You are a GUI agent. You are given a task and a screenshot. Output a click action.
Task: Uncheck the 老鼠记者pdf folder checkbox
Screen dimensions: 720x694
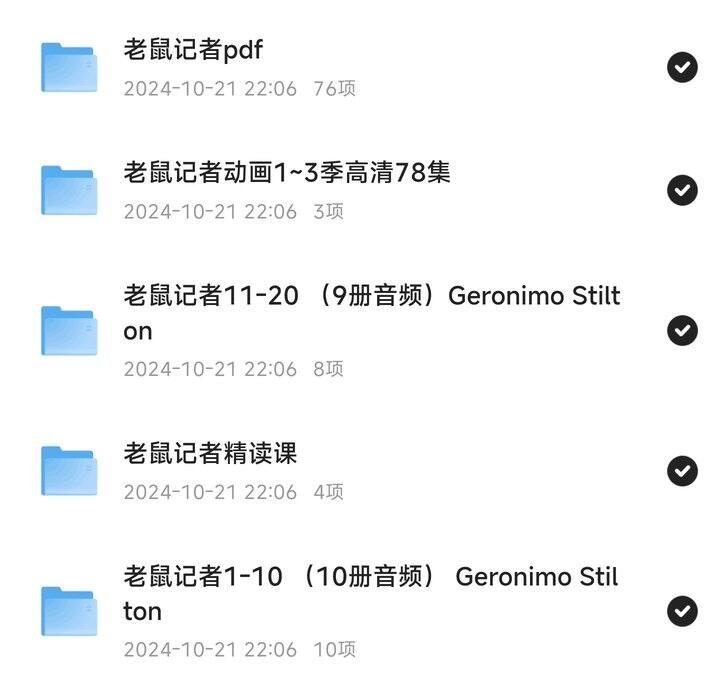tap(682, 67)
